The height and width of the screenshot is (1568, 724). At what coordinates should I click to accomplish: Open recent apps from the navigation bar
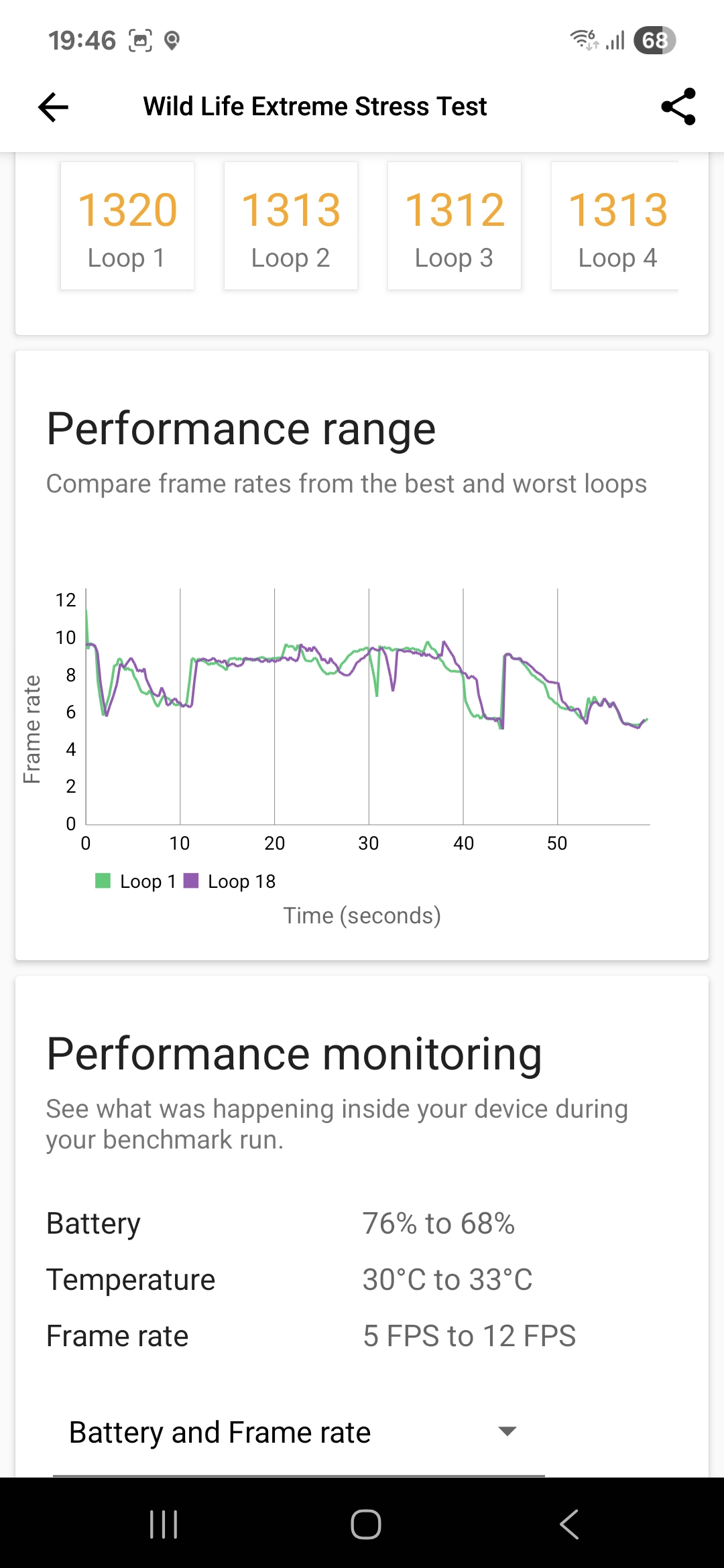pos(164,1524)
